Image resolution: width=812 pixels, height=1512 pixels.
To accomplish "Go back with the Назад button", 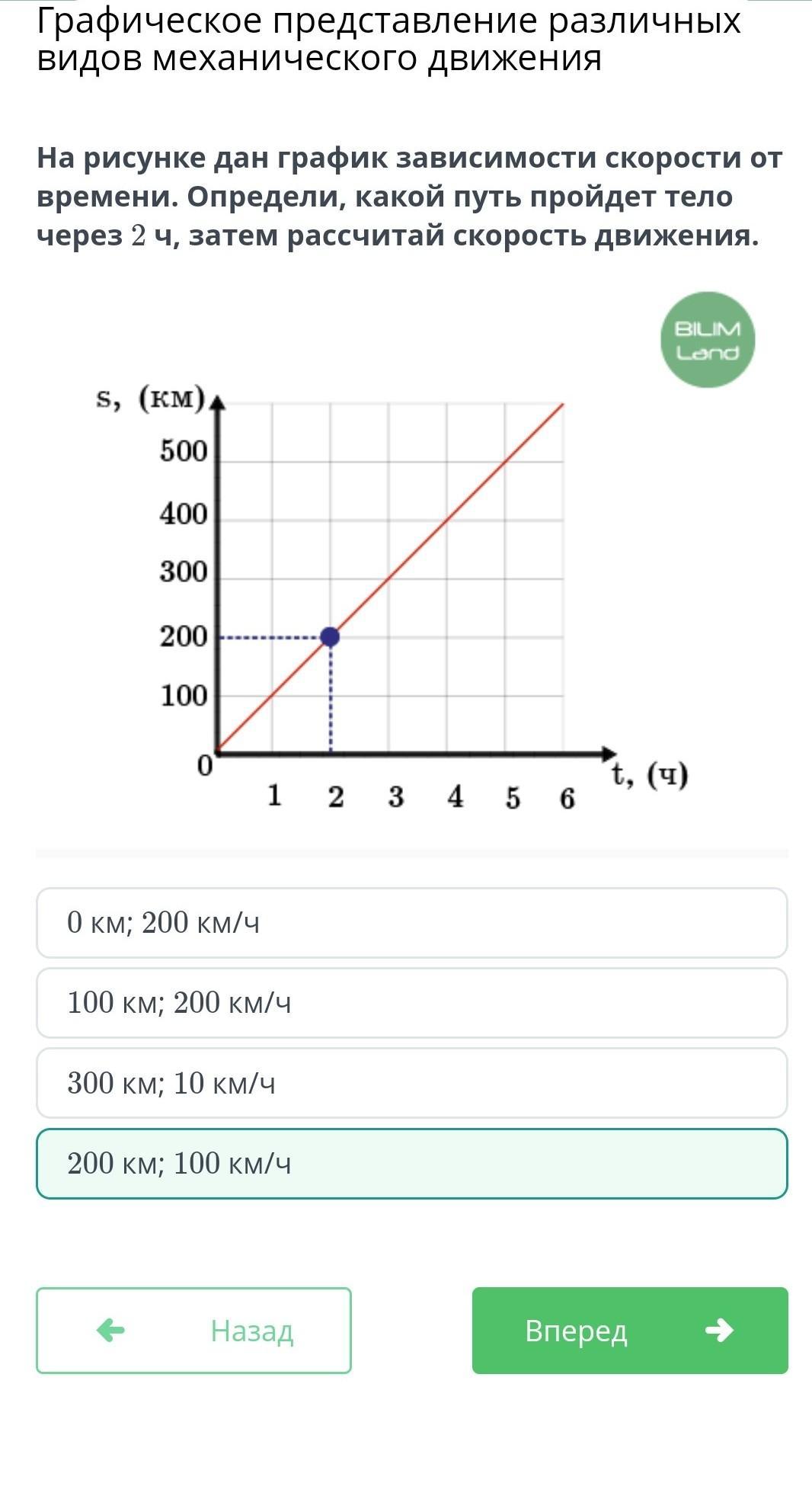I will click(193, 1330).
